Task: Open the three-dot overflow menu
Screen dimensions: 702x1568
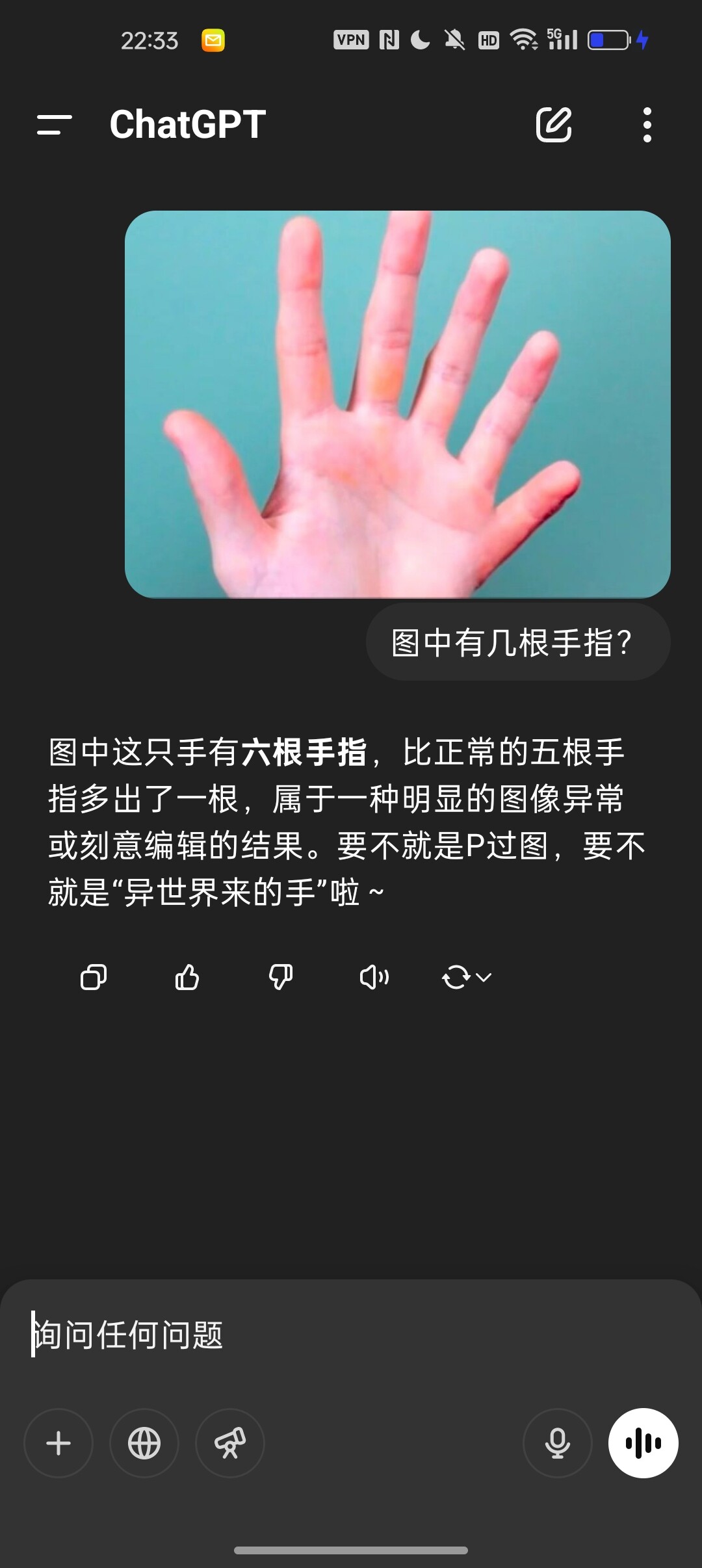Action: tap(647, 124)
